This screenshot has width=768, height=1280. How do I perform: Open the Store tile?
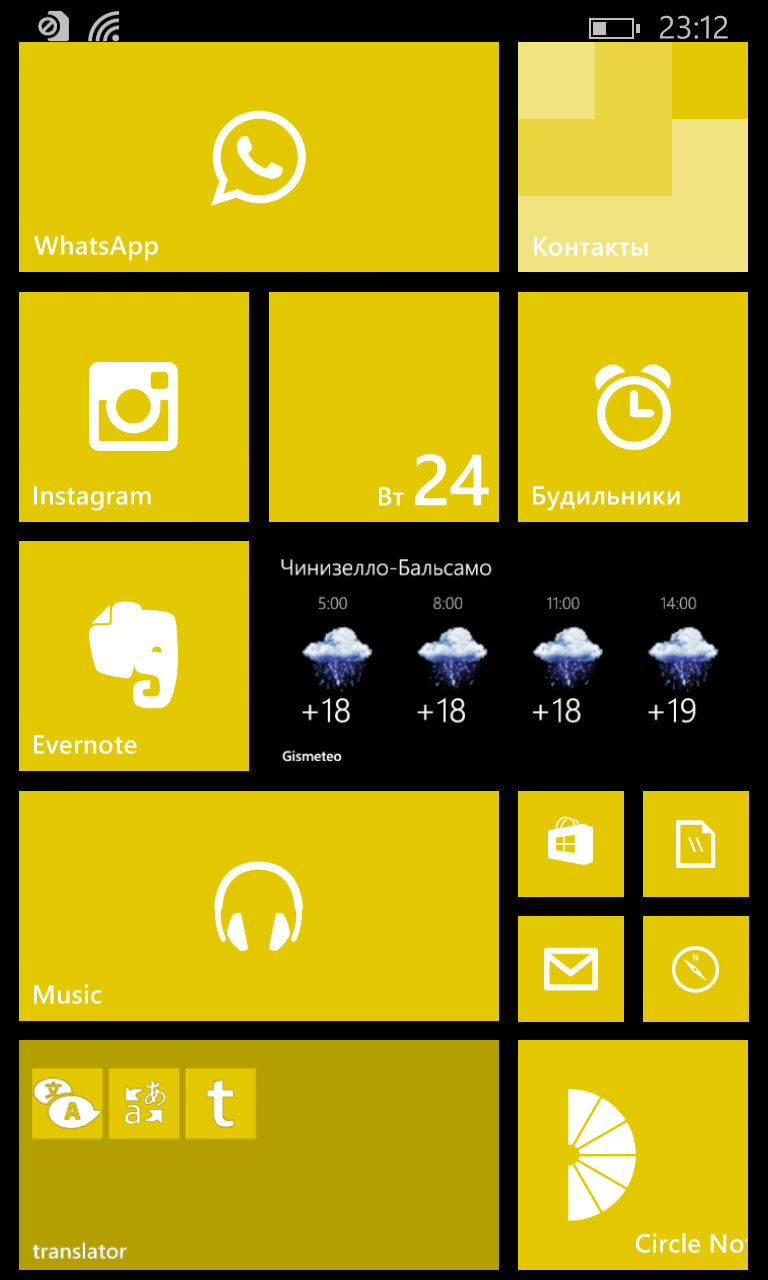point(570,843)
